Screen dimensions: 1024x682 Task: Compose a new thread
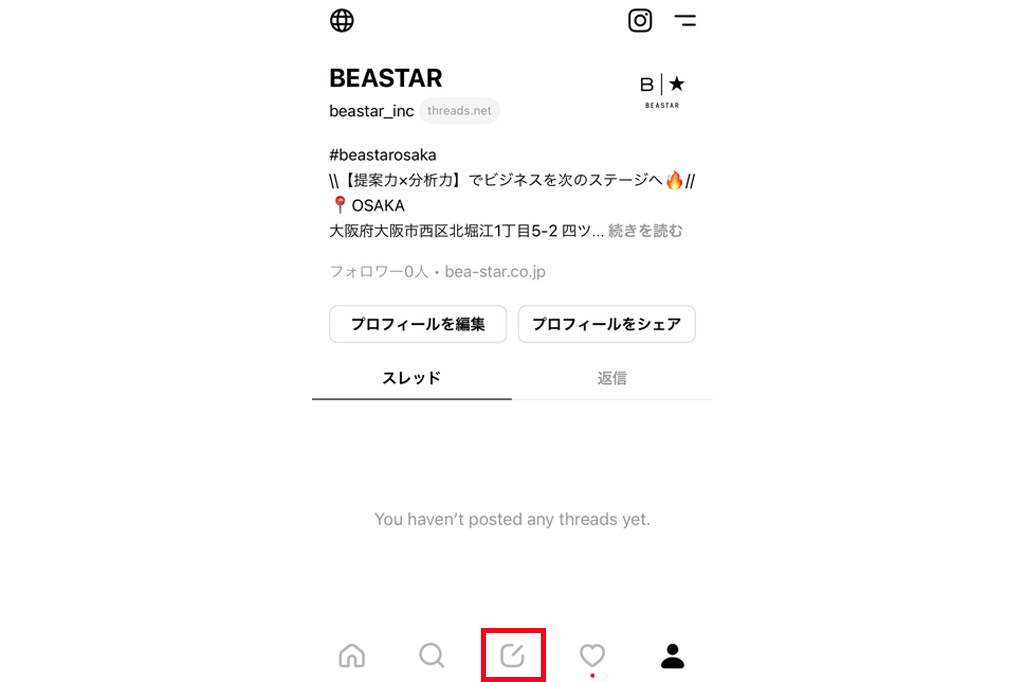point(512,656)
